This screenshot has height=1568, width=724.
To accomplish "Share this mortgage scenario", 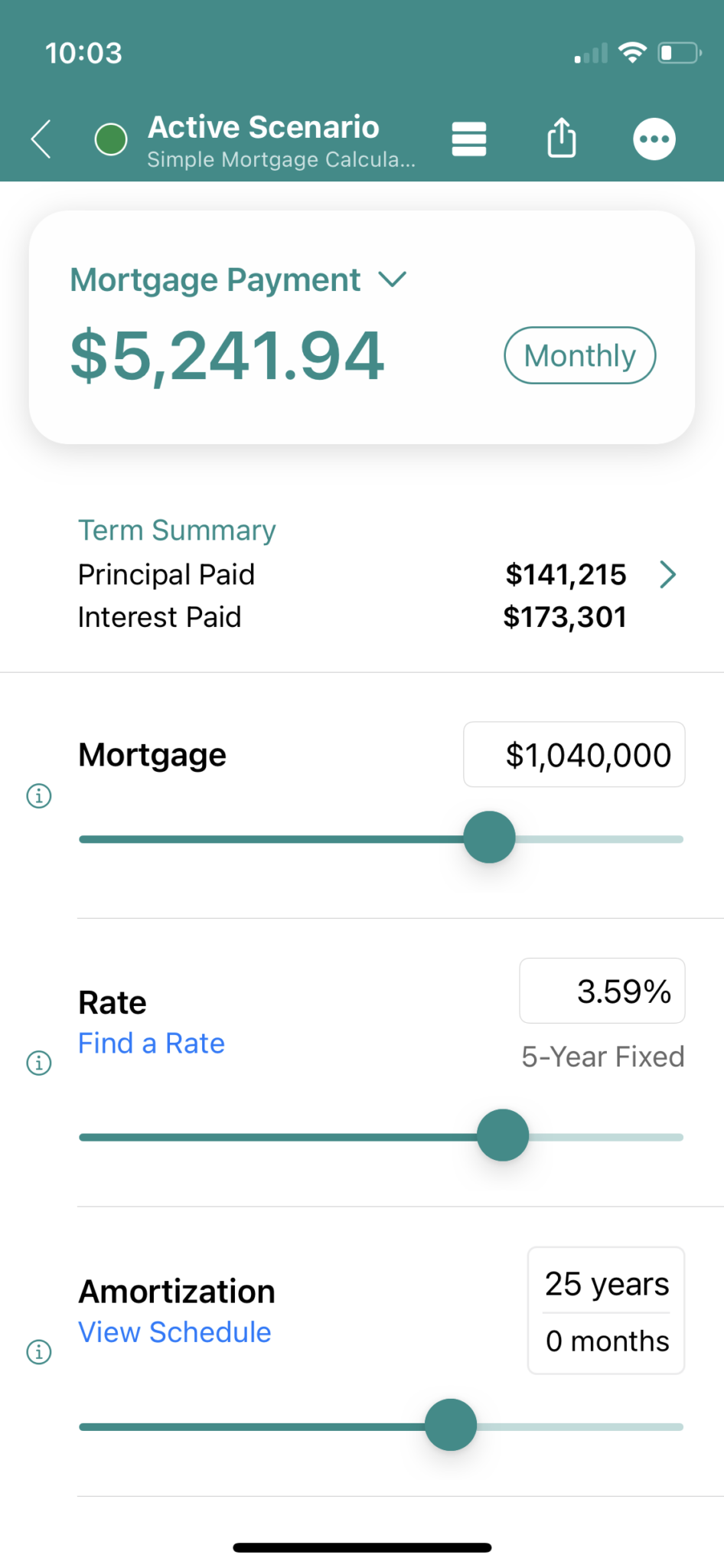I will point(562,138).
